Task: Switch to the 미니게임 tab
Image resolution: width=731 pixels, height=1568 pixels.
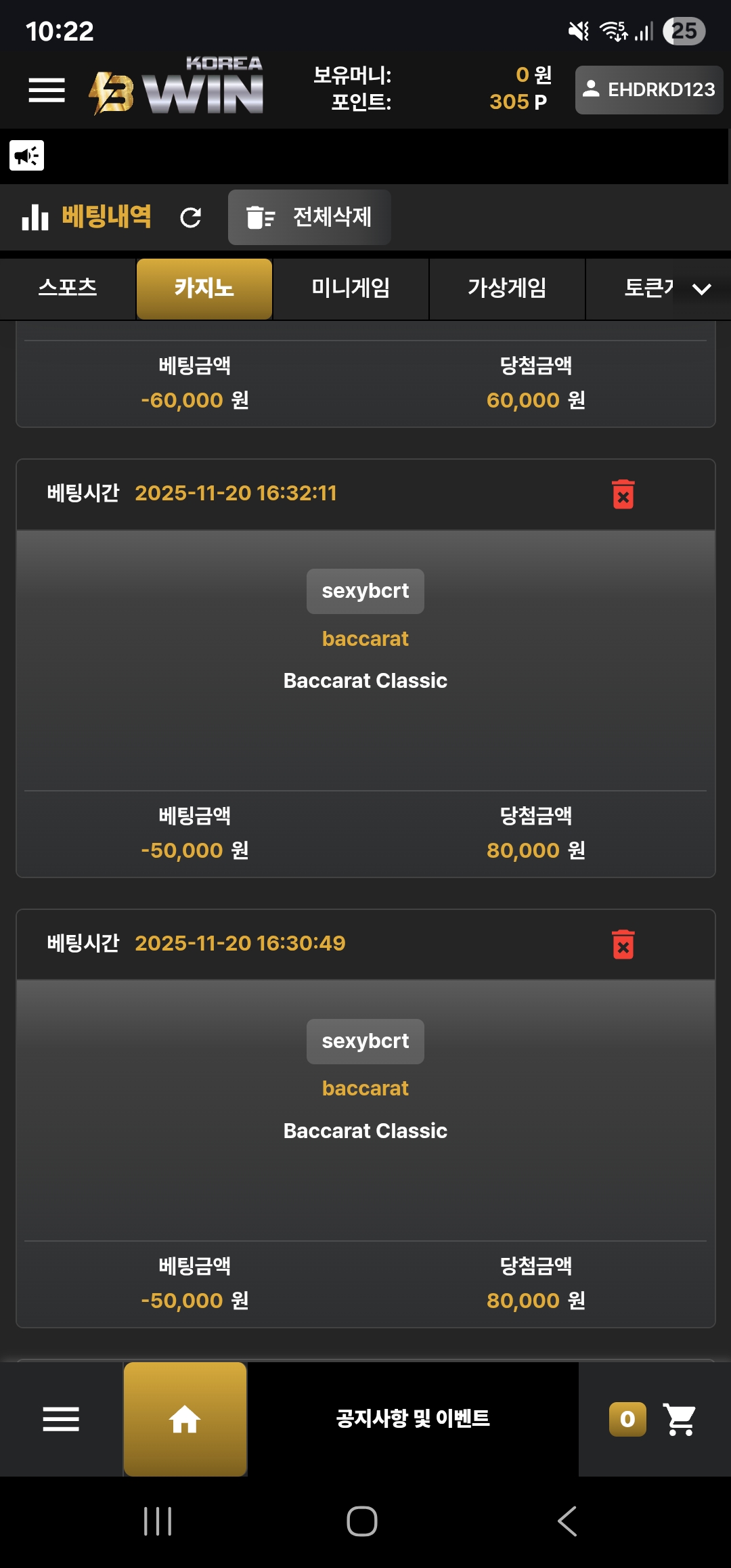Action: pos(350,288)
